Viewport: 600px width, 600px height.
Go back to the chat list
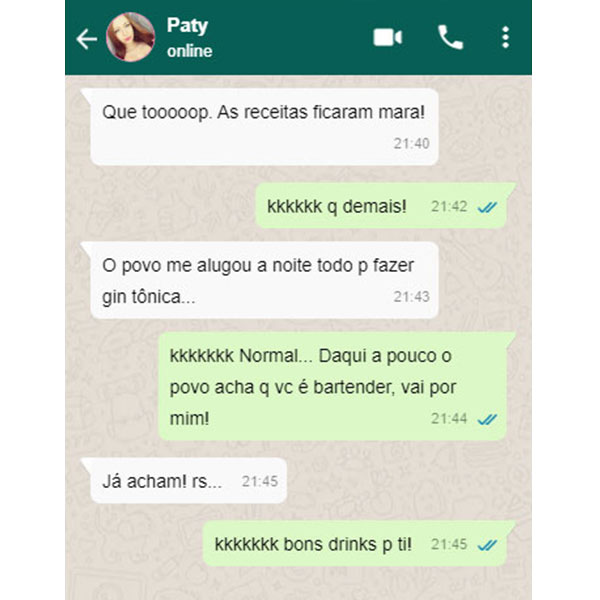tap(87, 38)
